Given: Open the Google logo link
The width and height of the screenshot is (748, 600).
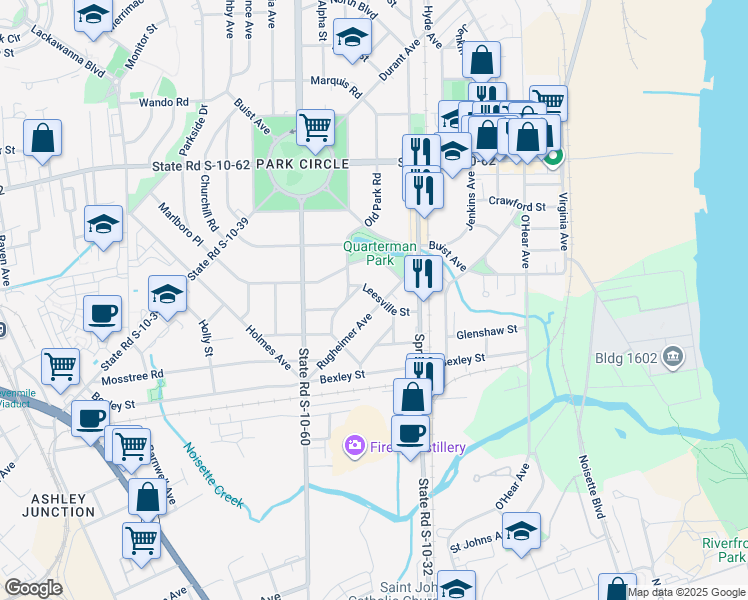Looking at the screenshot, I should coord(33,589).
